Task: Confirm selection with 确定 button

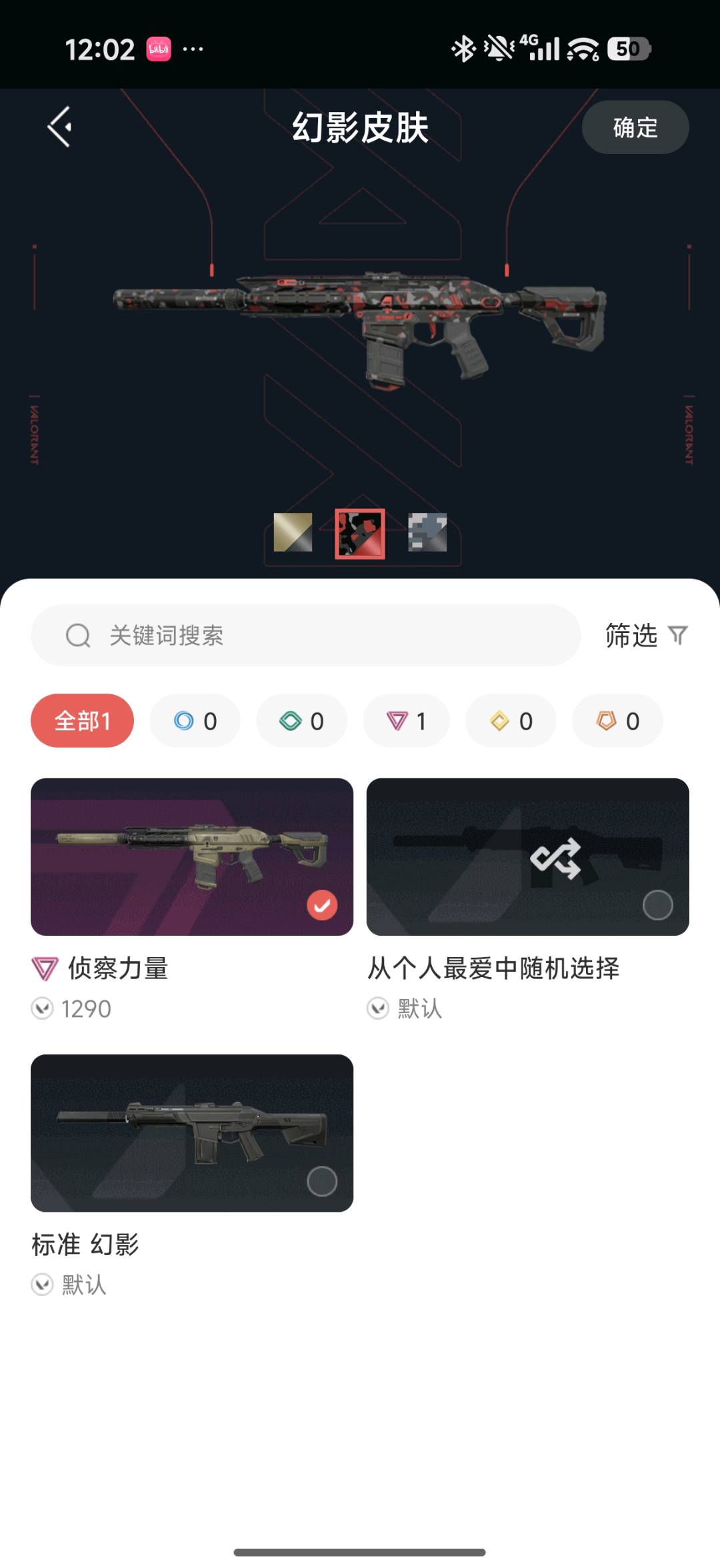Action: [635, 127]
